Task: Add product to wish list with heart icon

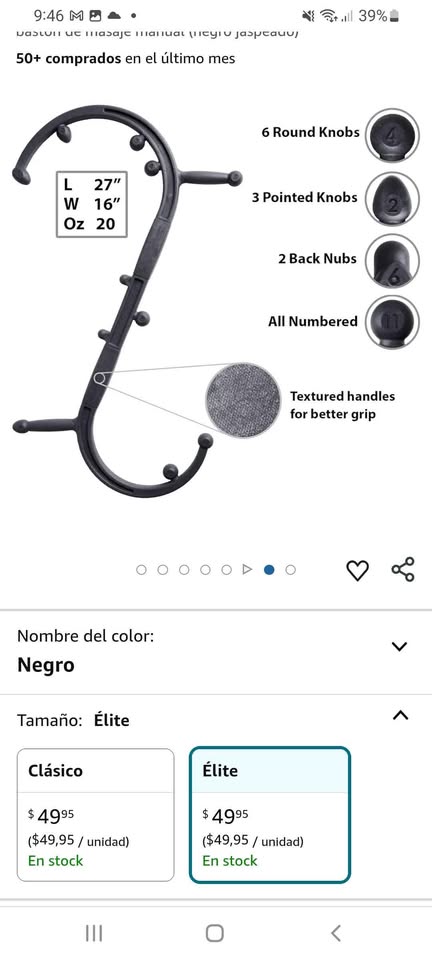Action: 357,570
